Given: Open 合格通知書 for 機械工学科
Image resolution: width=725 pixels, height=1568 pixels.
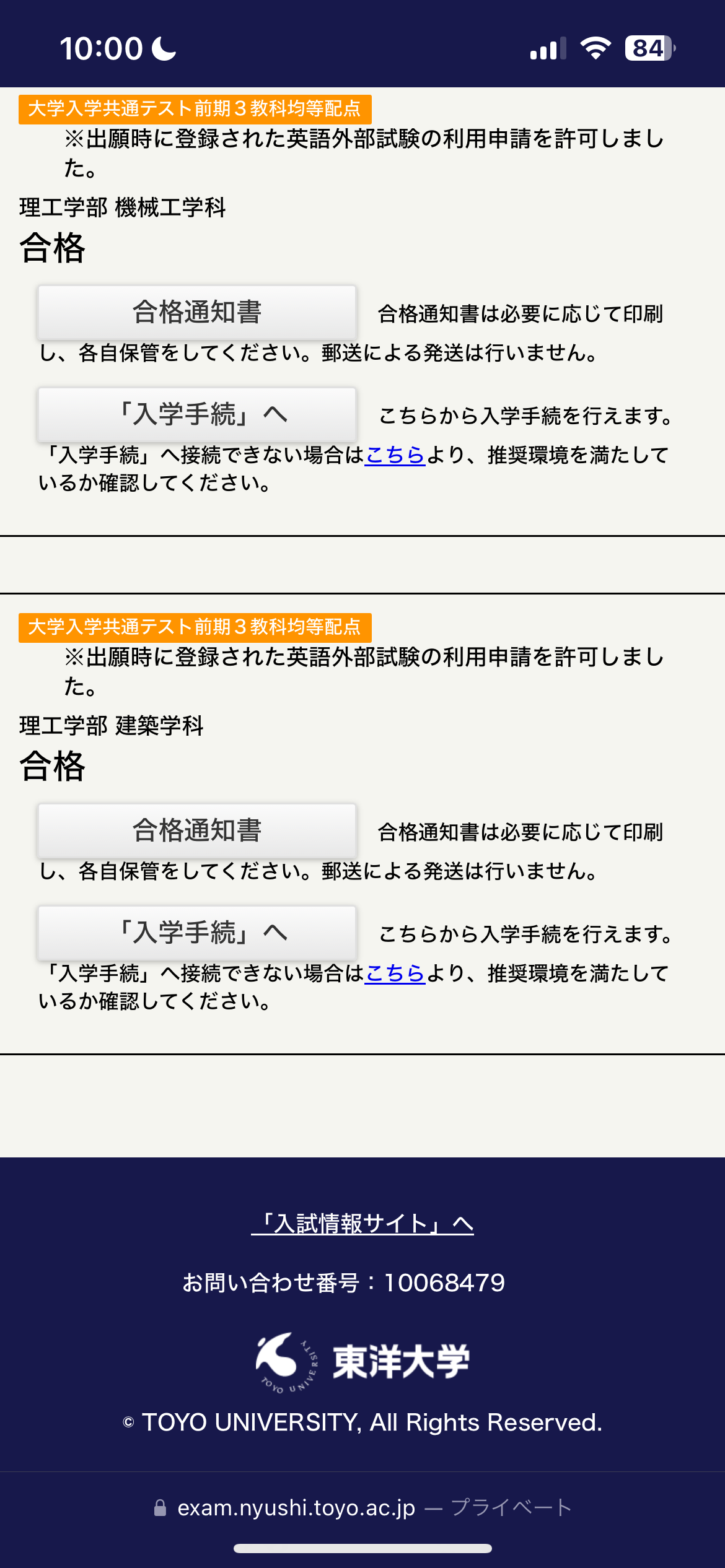Looking at the screenshot, I should click(x=197, y=312).
